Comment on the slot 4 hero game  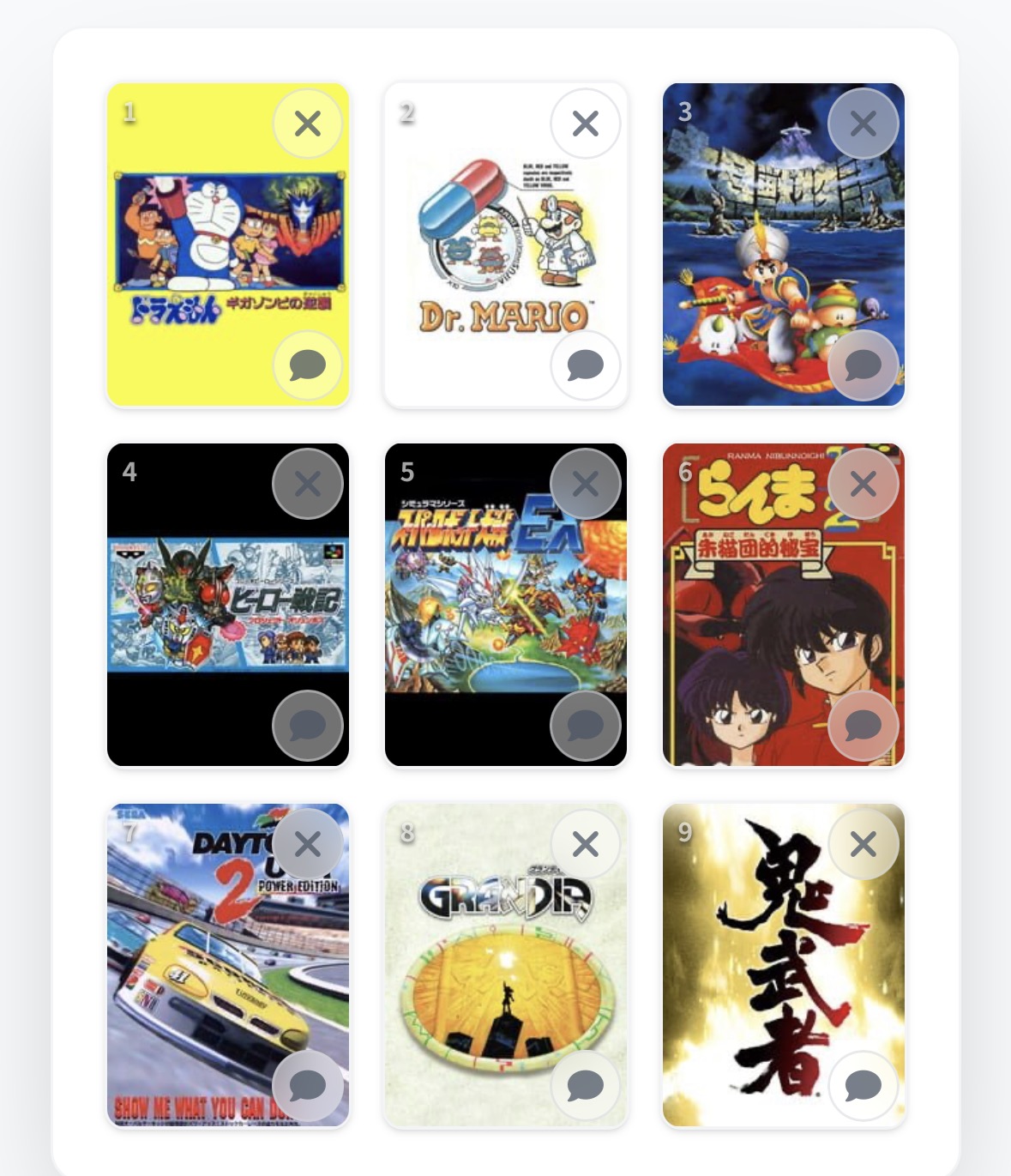coord(308,726)
